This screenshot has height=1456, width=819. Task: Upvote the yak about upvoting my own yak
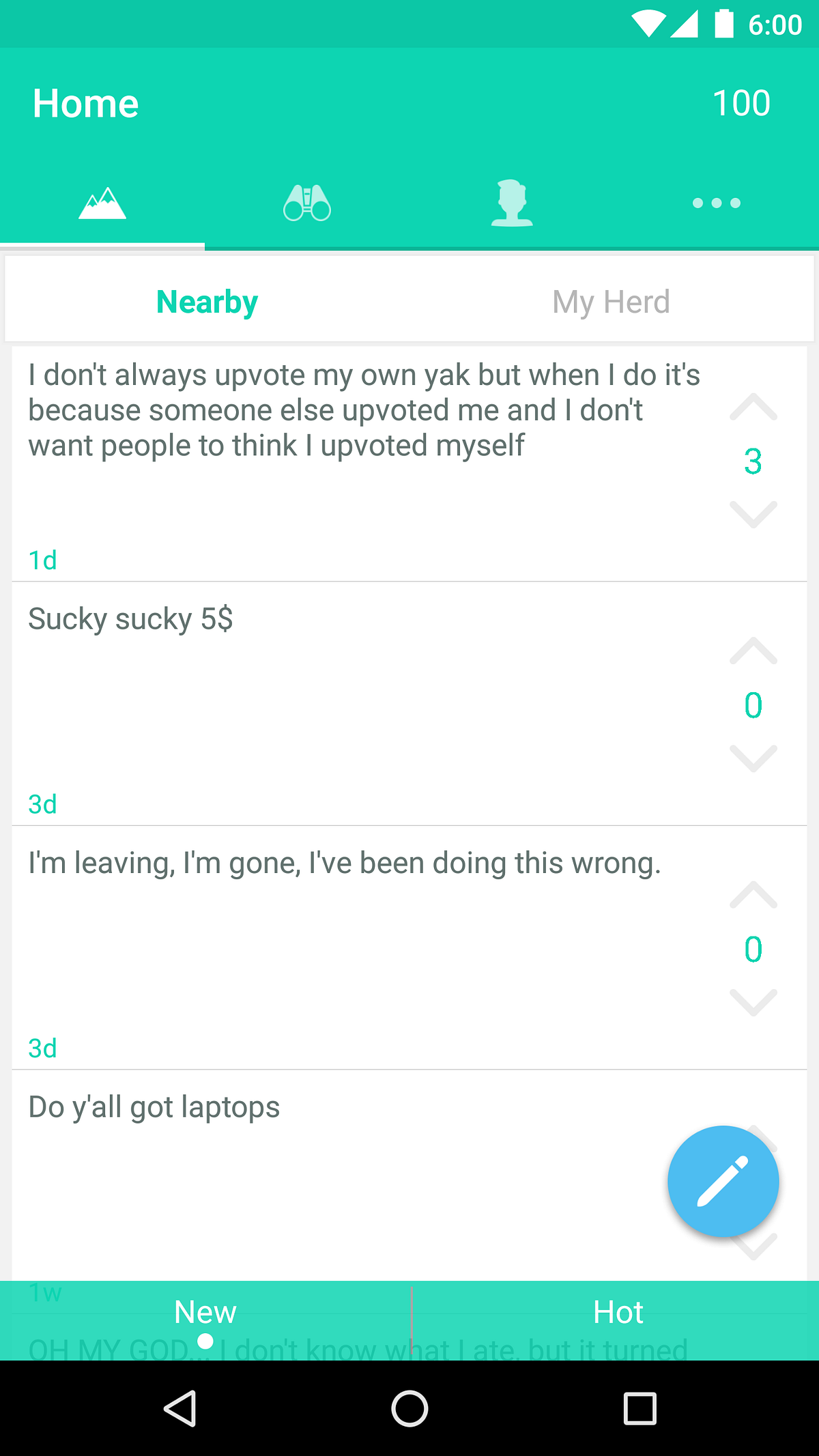pos(753,407)
